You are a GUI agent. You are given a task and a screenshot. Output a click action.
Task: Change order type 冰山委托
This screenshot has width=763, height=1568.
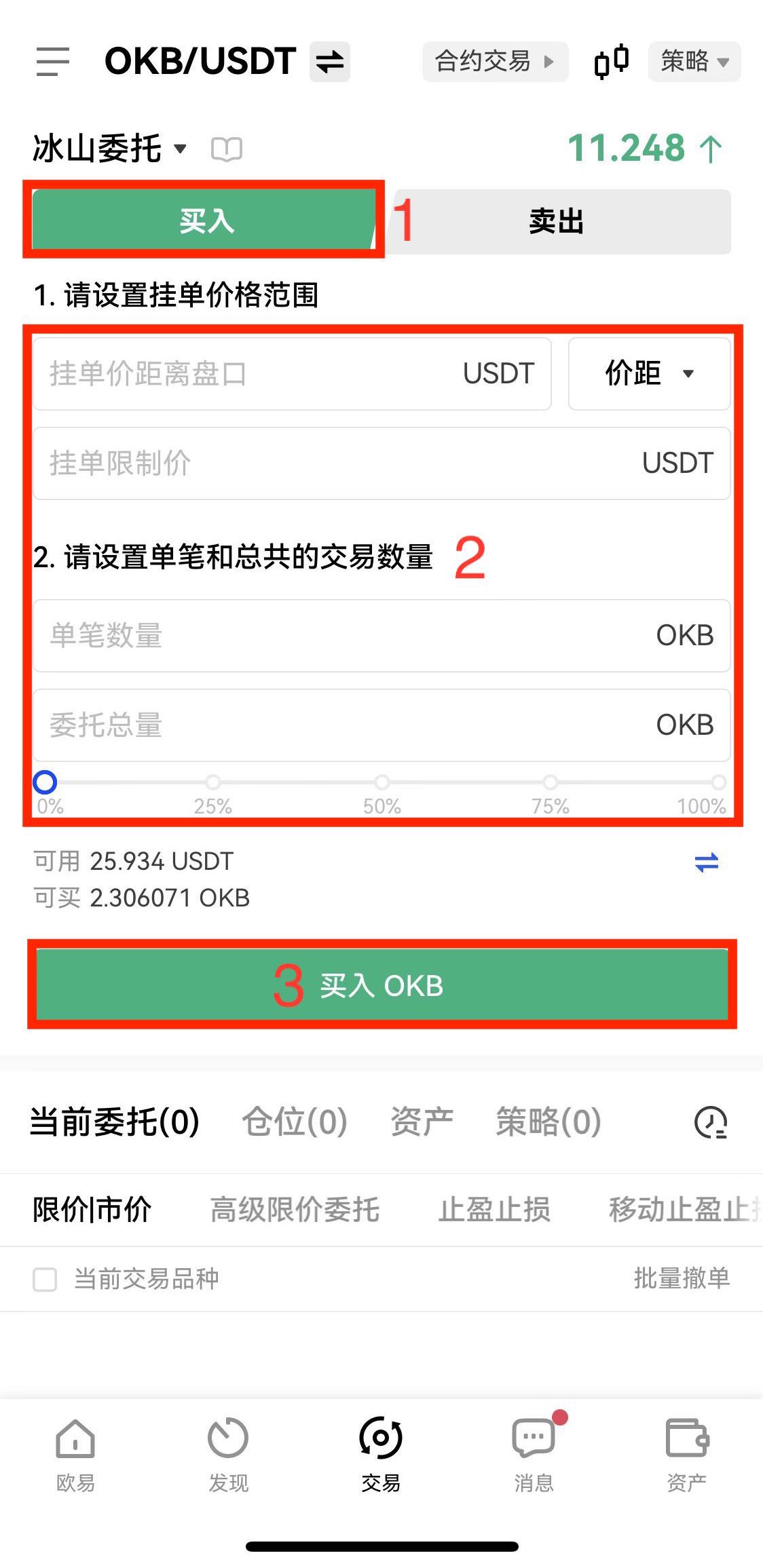(x=110, y=149)
